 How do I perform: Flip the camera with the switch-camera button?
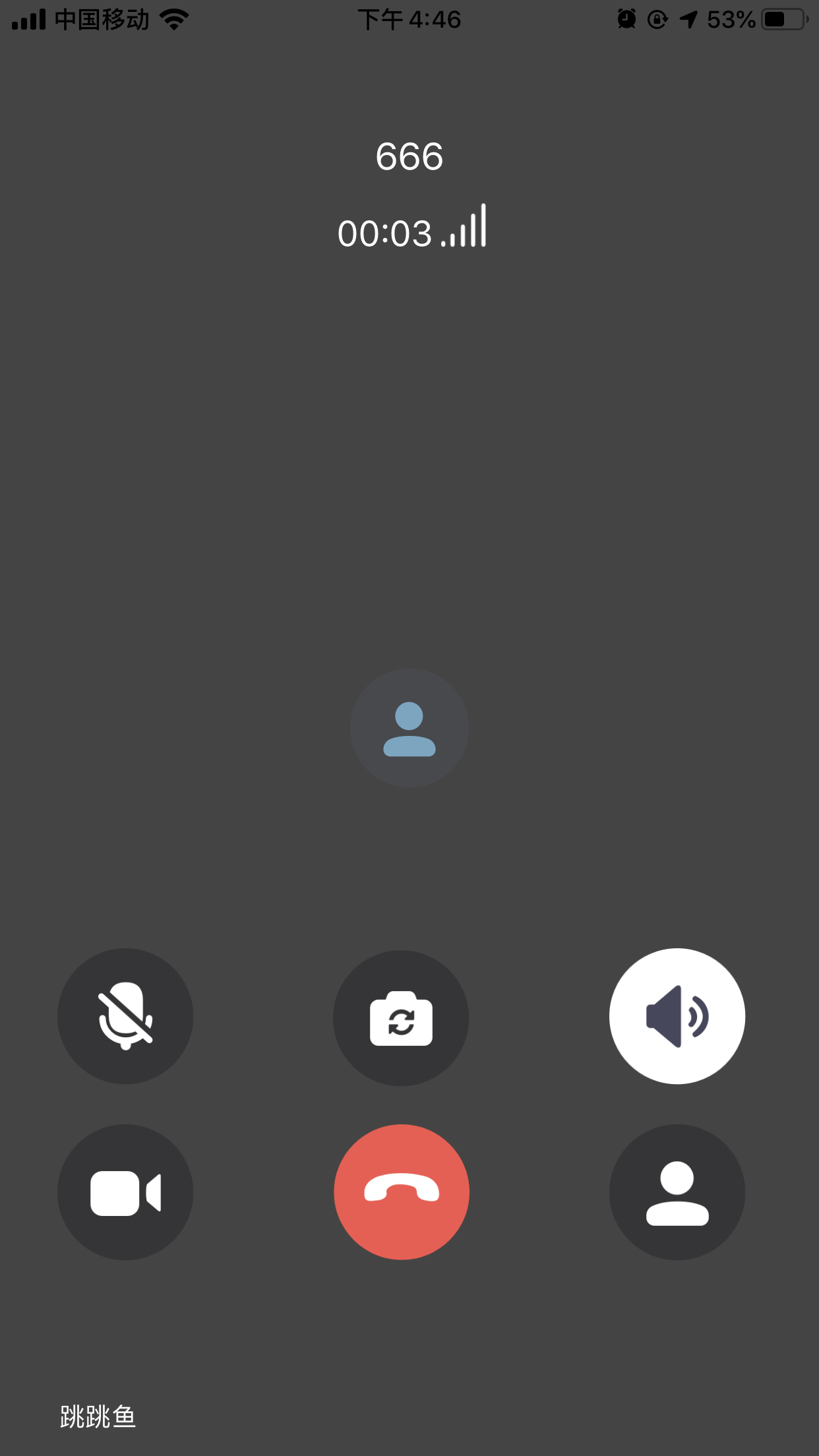(x=401, y=1017)
